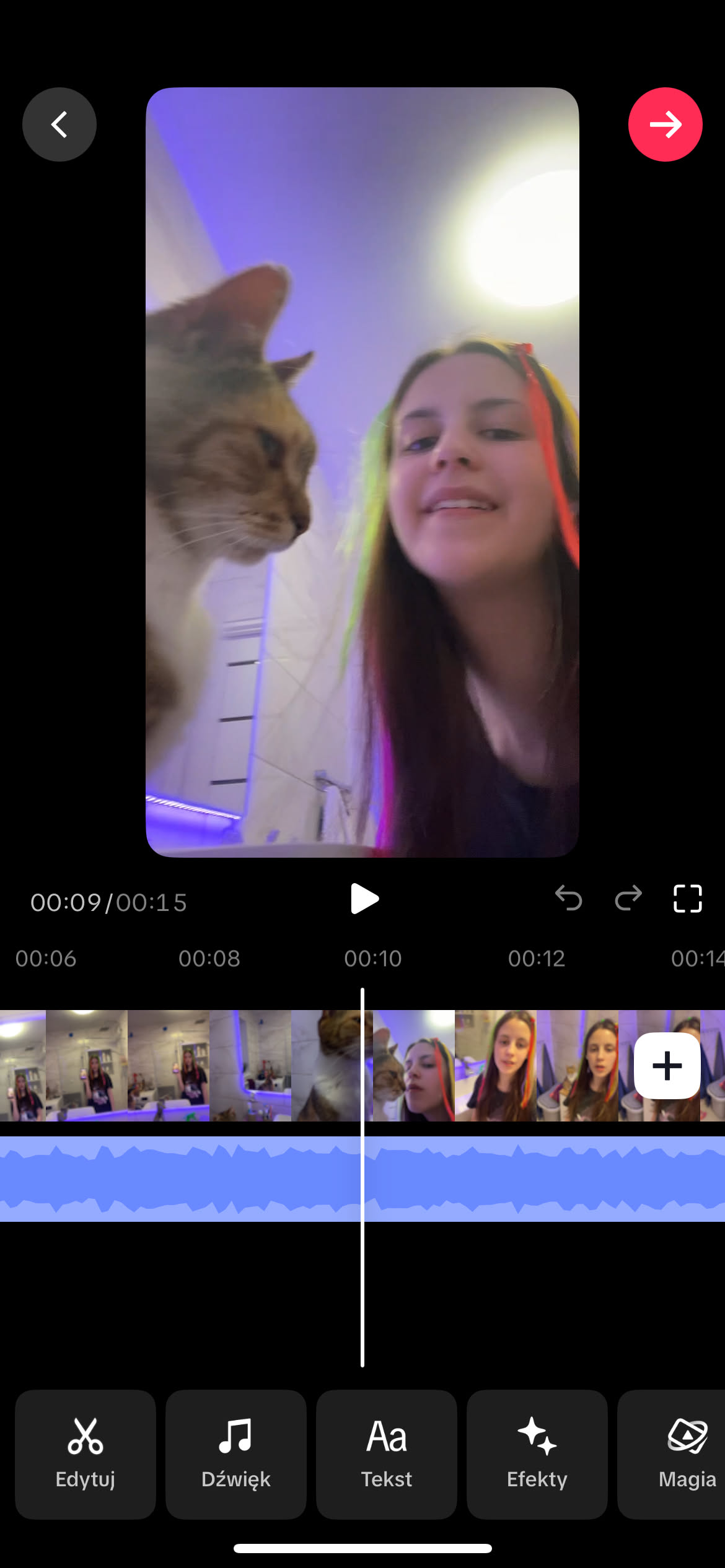Undo the last edit
The height and width of the screenshot is (1568, 725).
(x=568, y=898)
